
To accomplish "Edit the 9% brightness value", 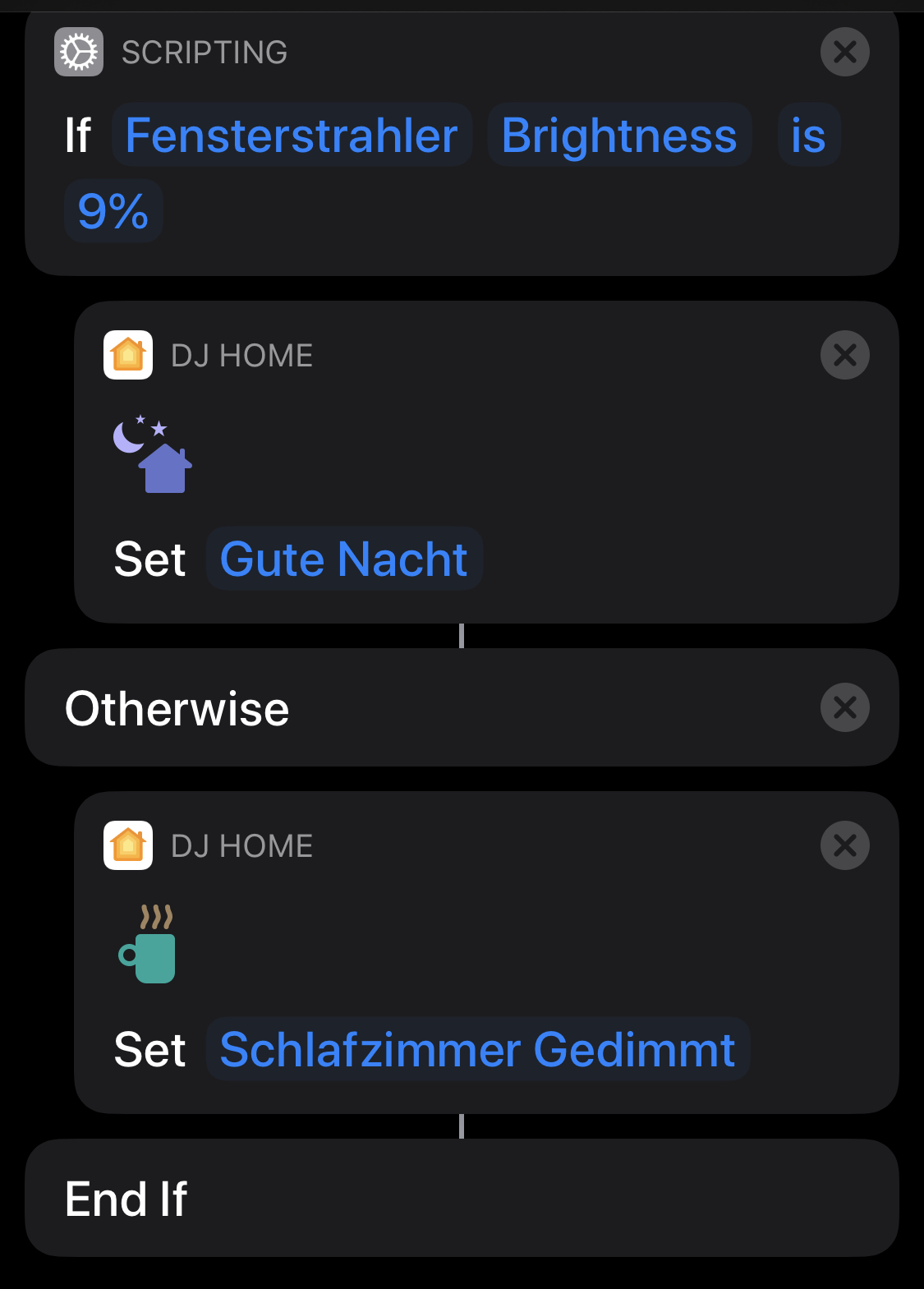I will click(113, 211).
